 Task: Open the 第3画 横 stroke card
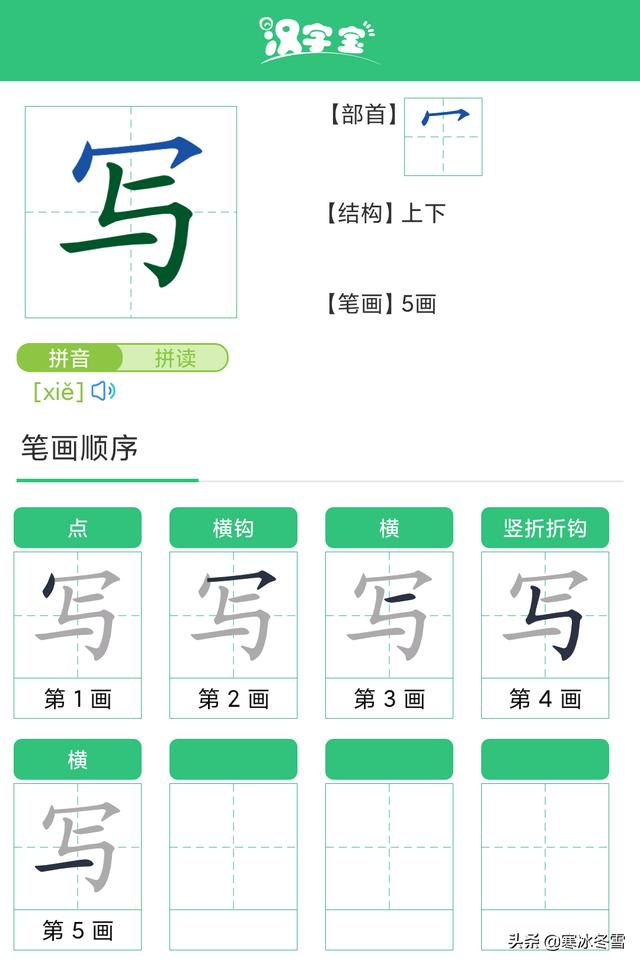click(x=389, y=615)
